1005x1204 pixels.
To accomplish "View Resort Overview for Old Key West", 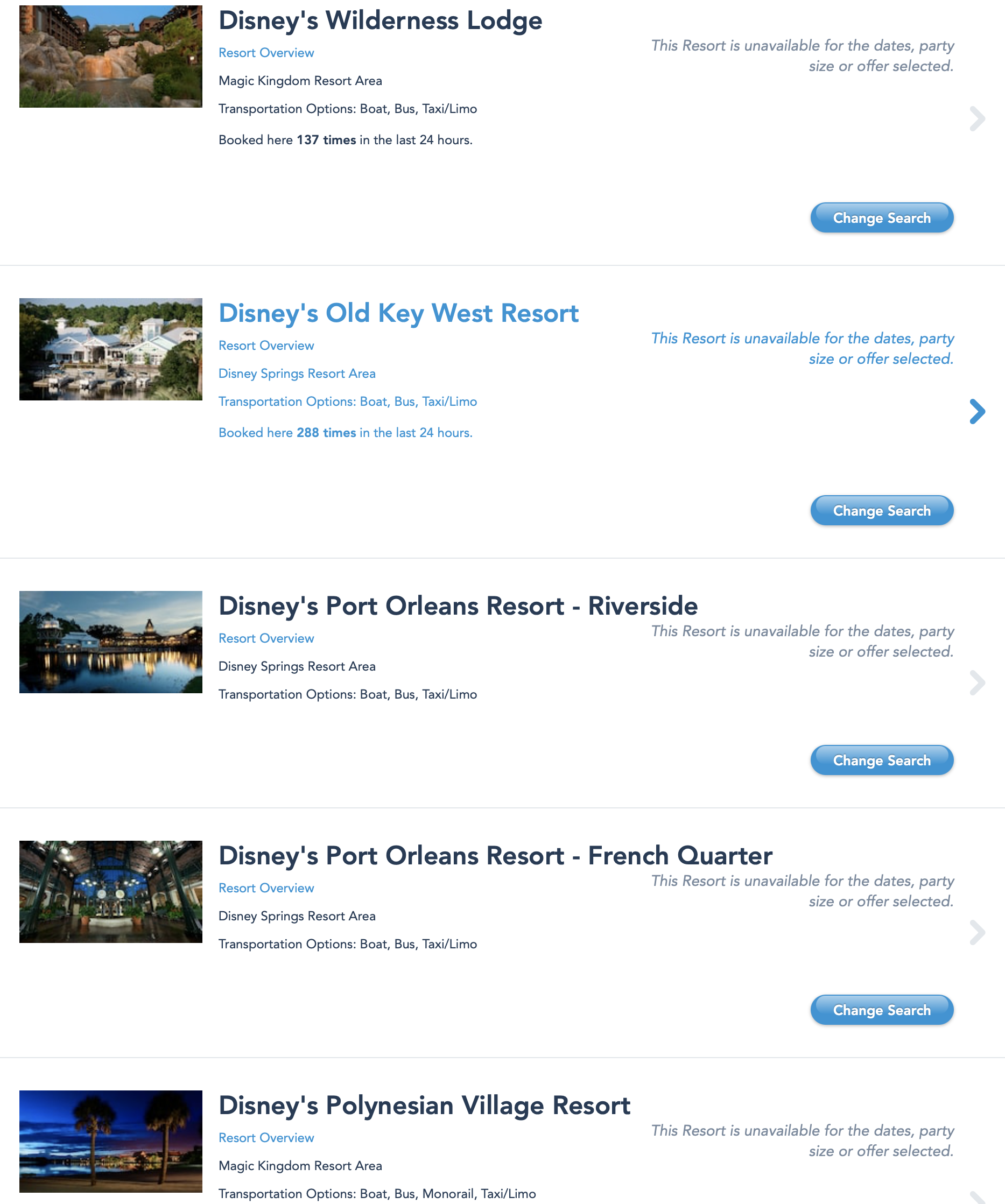I will coord(266,346).
